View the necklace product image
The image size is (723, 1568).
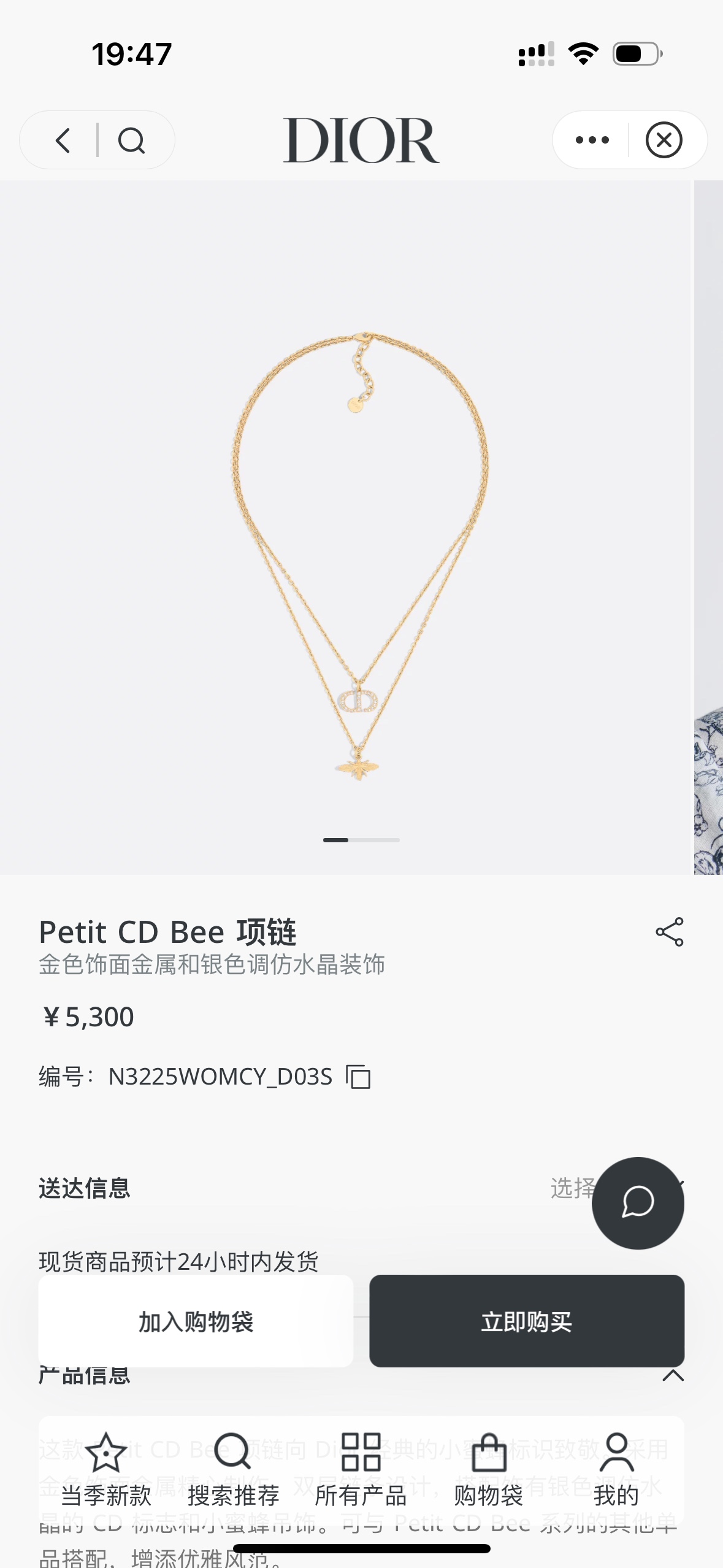point(361,552)
